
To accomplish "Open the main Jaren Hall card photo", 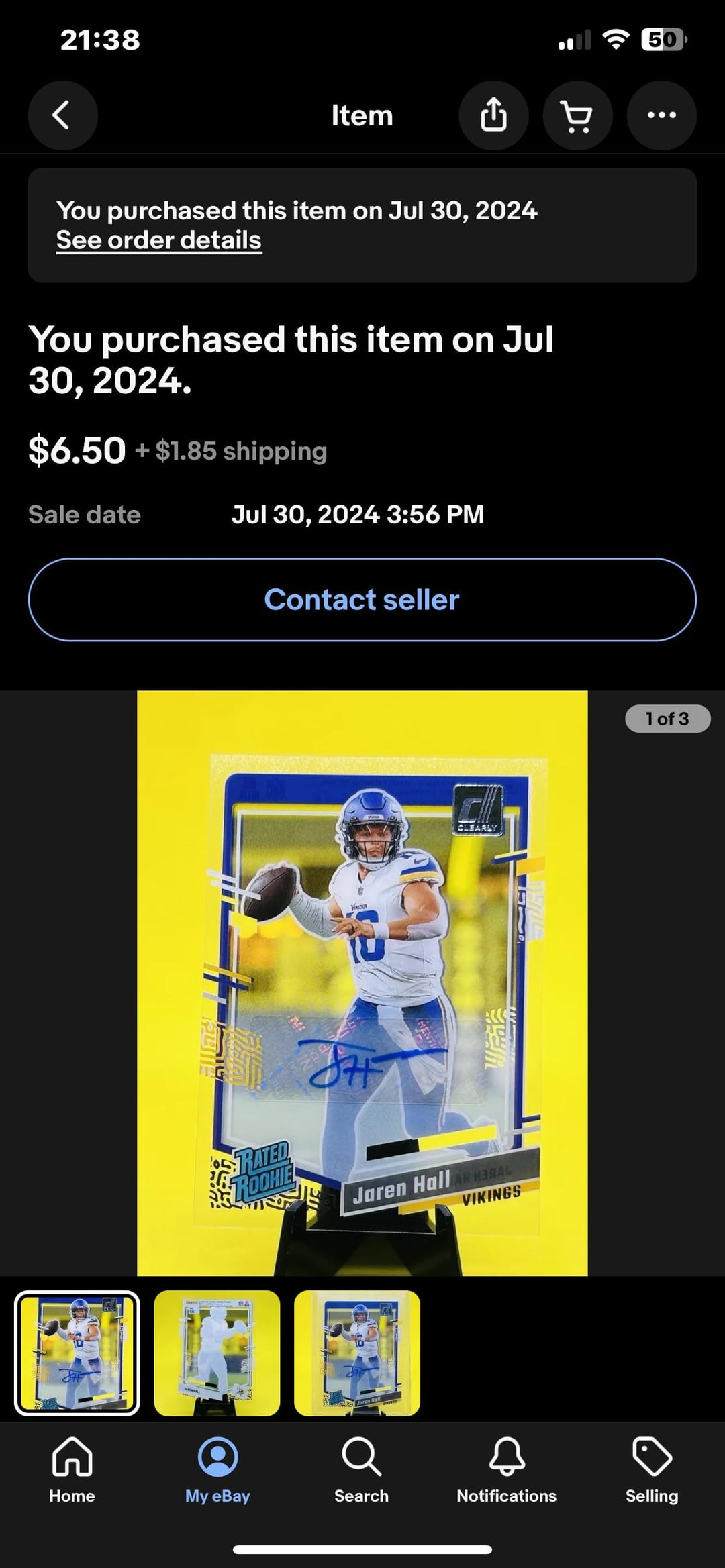I will point(362,983).
